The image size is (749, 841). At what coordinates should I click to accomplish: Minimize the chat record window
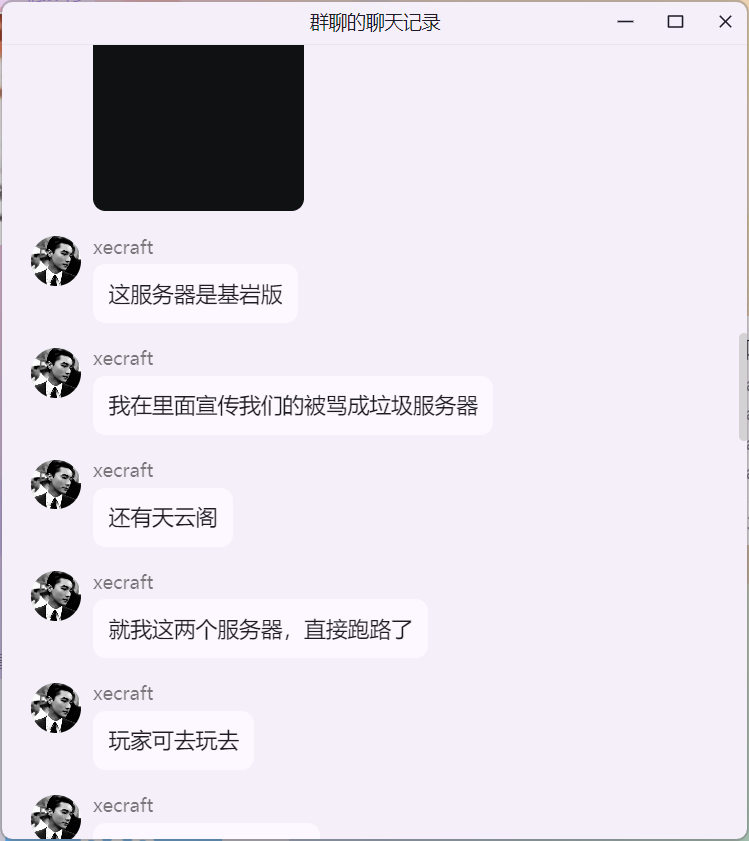point(626,22)
